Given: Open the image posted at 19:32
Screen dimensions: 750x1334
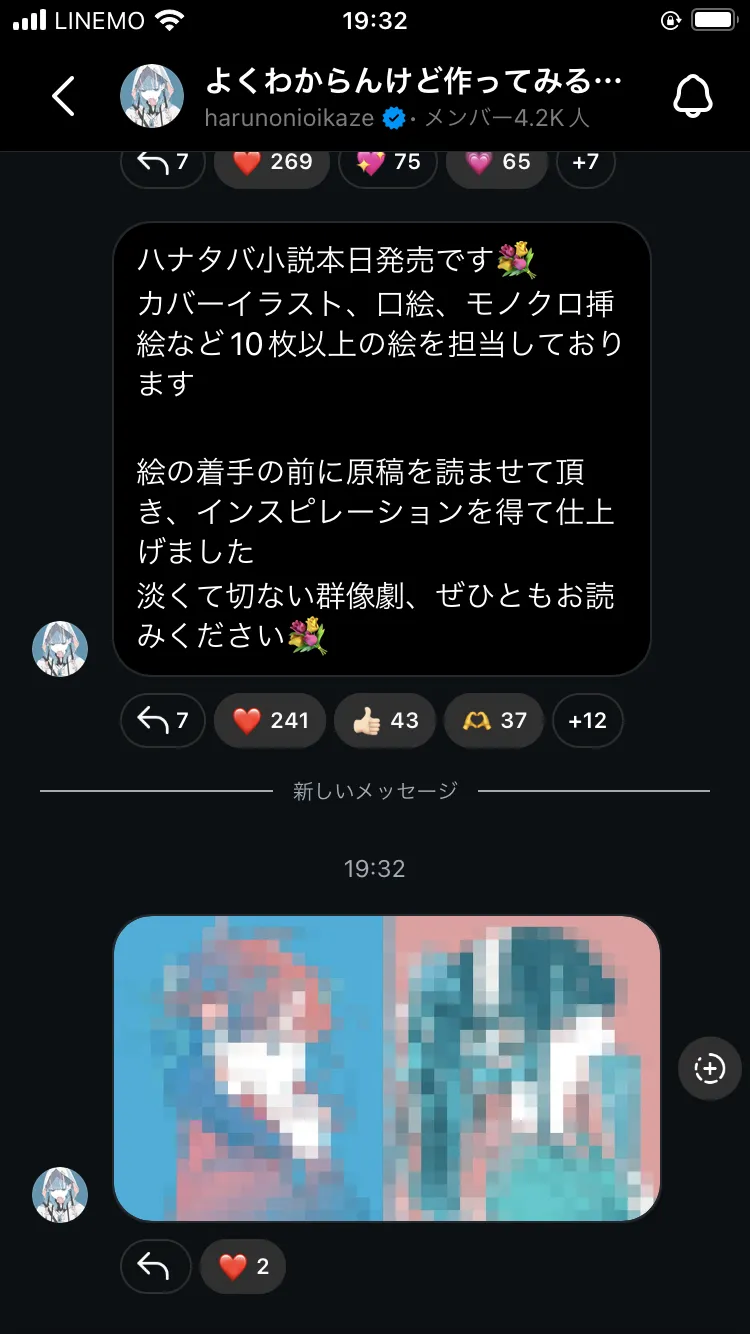Looking at the screenshot, I should coord(387,1068).
